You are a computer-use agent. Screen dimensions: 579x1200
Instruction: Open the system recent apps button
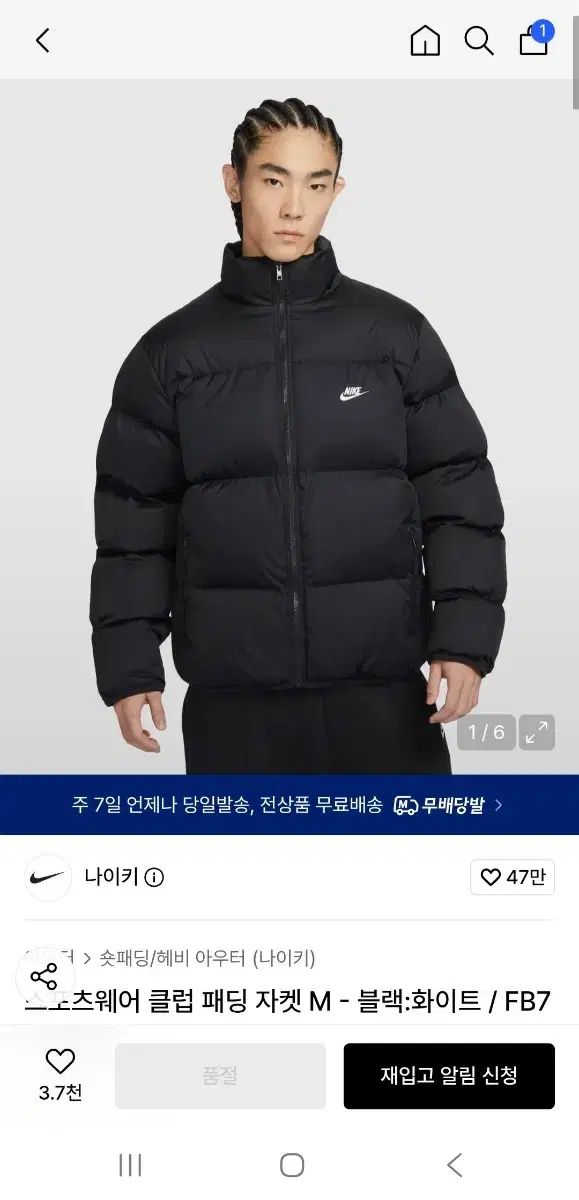130,1165
